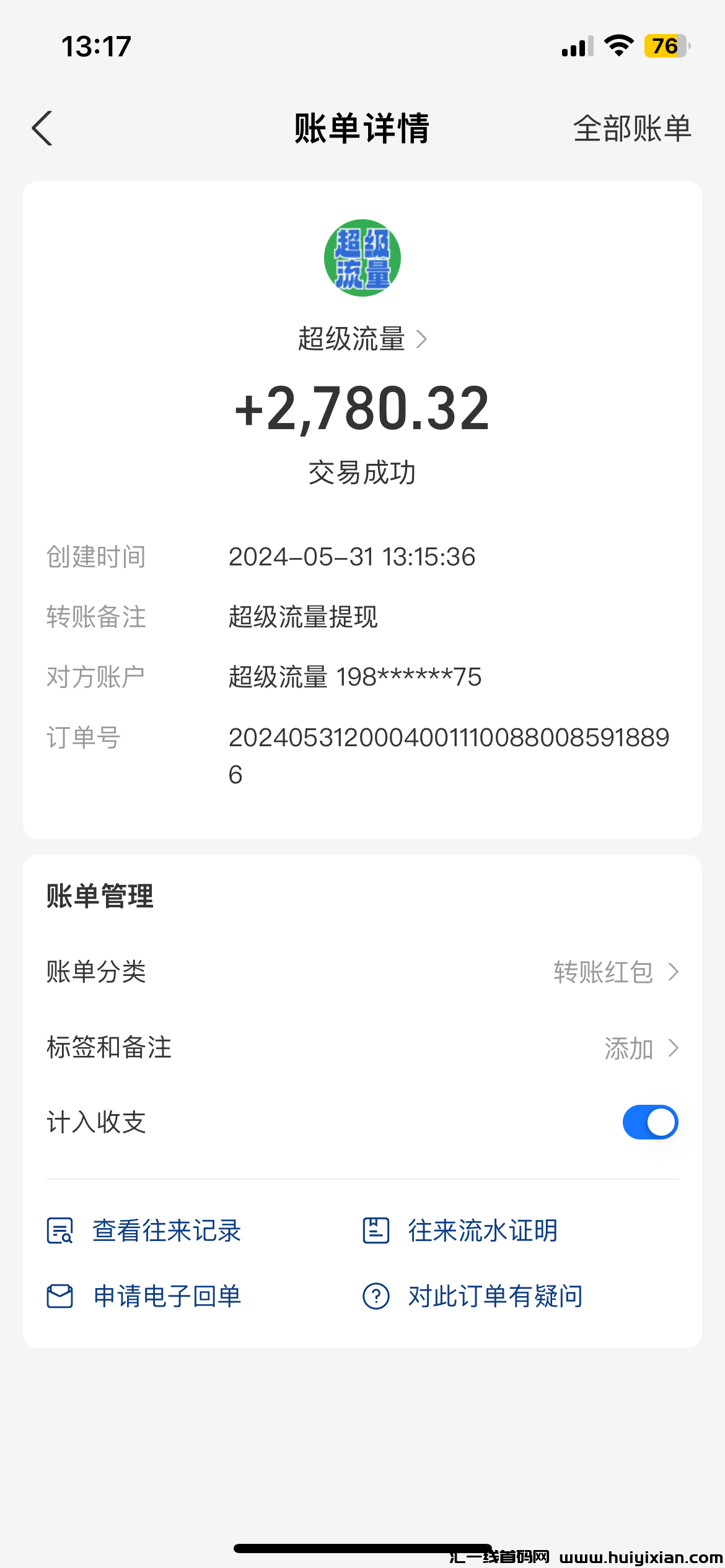Open 往来流水证明 certificate icon
Image resolution: width=725 pixels, height=1568 pixels.
(x=376, y=1231)
